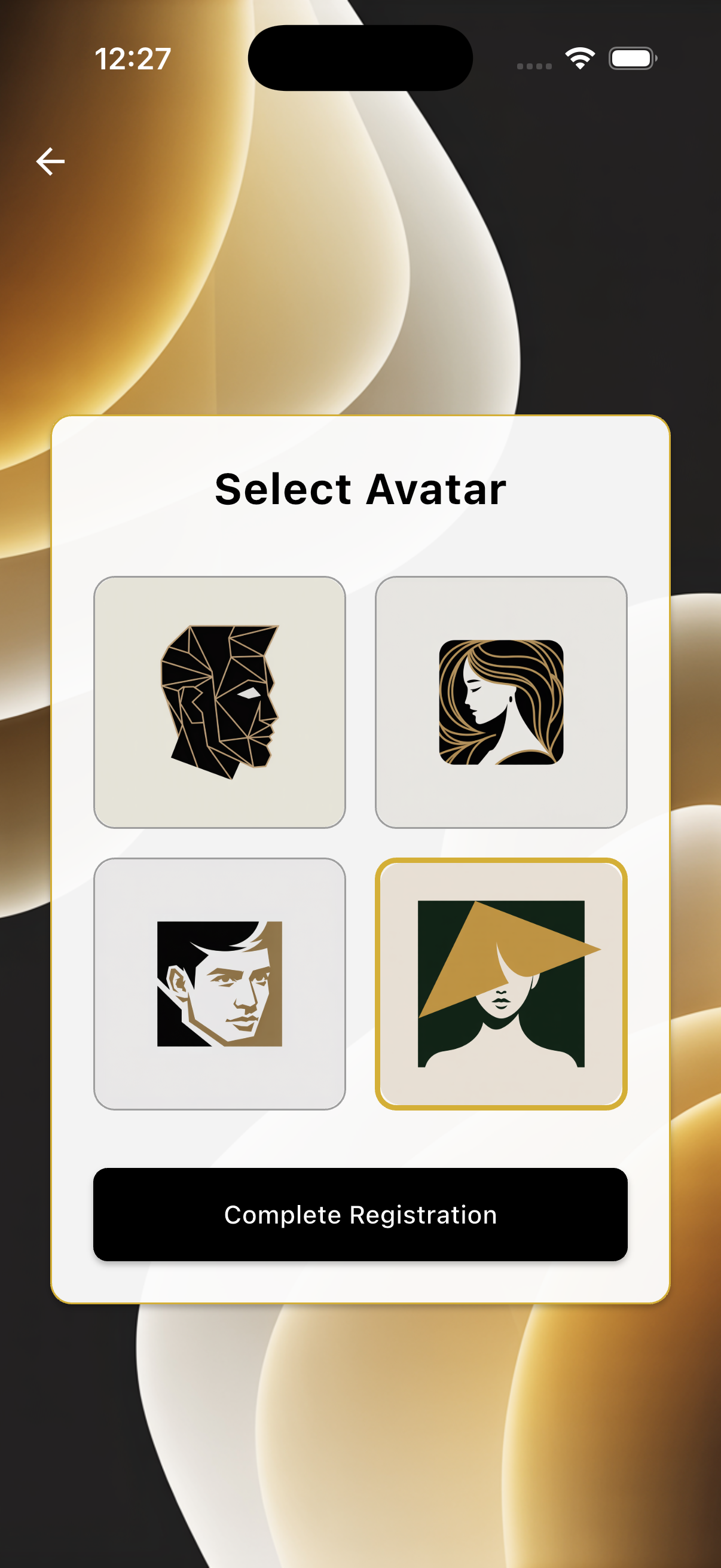Go back using the arrow icon
This screenshot has height=1568, width=721.
pyautogui.click(x=50, y=162)
